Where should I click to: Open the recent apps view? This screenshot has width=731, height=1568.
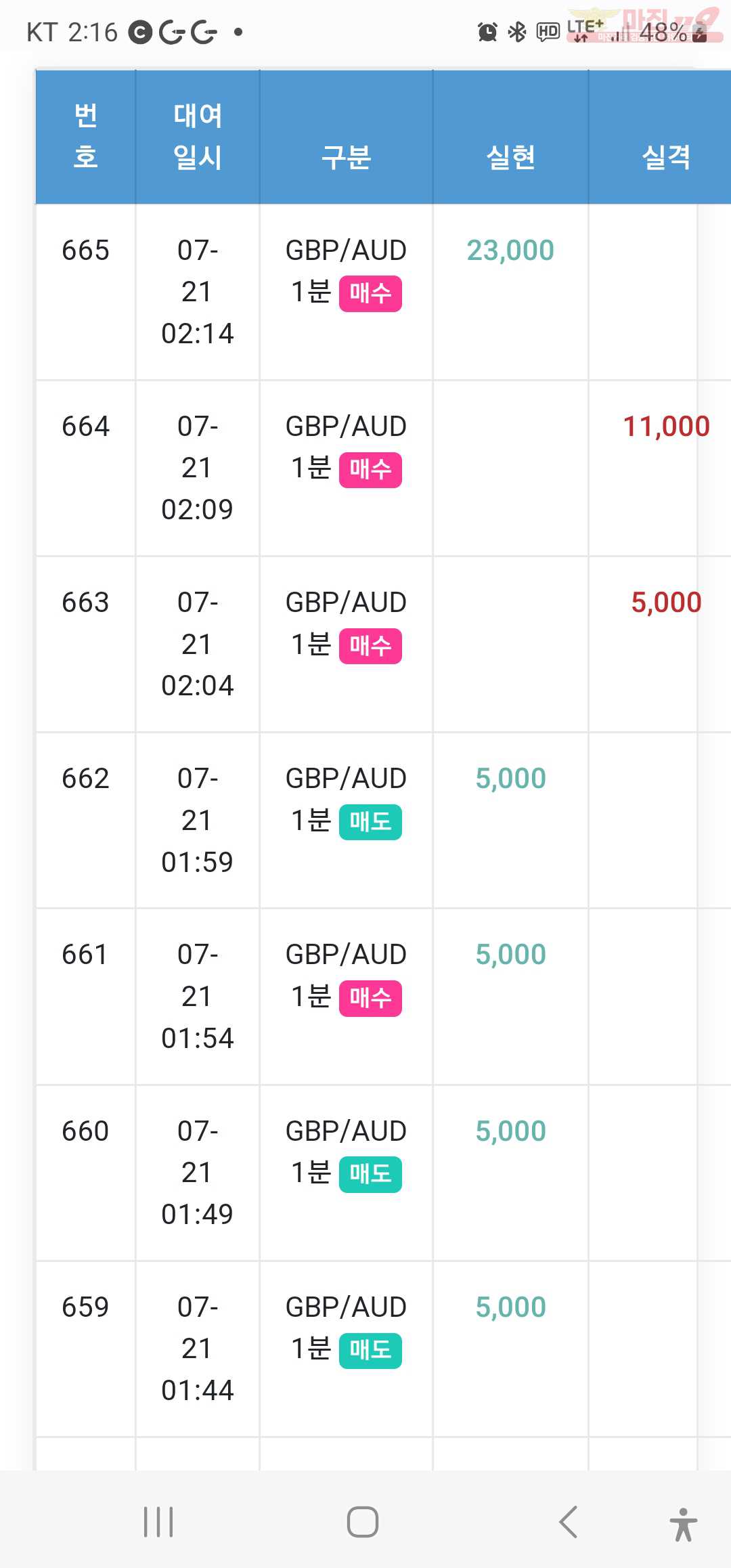[x=158, y=1522]
